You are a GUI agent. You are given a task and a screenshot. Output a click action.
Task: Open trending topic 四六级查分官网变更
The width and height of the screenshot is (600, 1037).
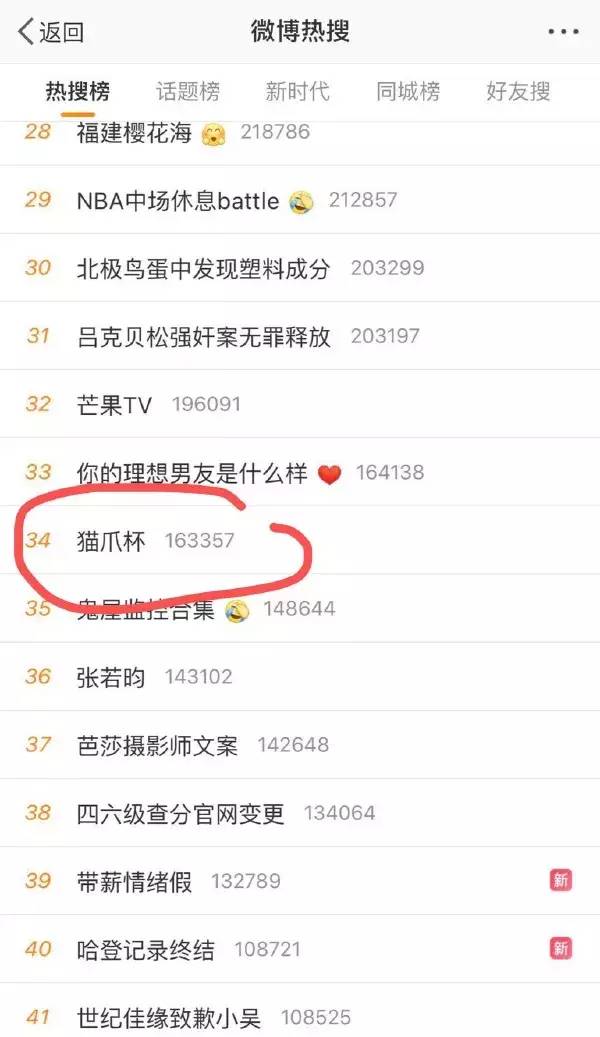180,813
